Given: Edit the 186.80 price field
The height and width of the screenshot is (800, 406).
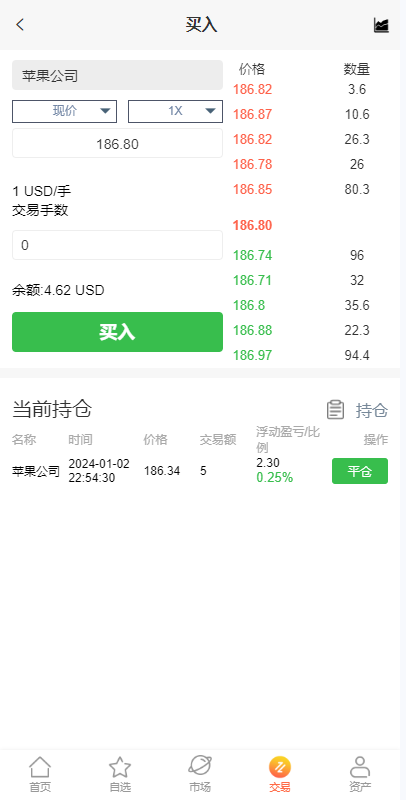Looking at the screenshot, I should pos(117,144).
